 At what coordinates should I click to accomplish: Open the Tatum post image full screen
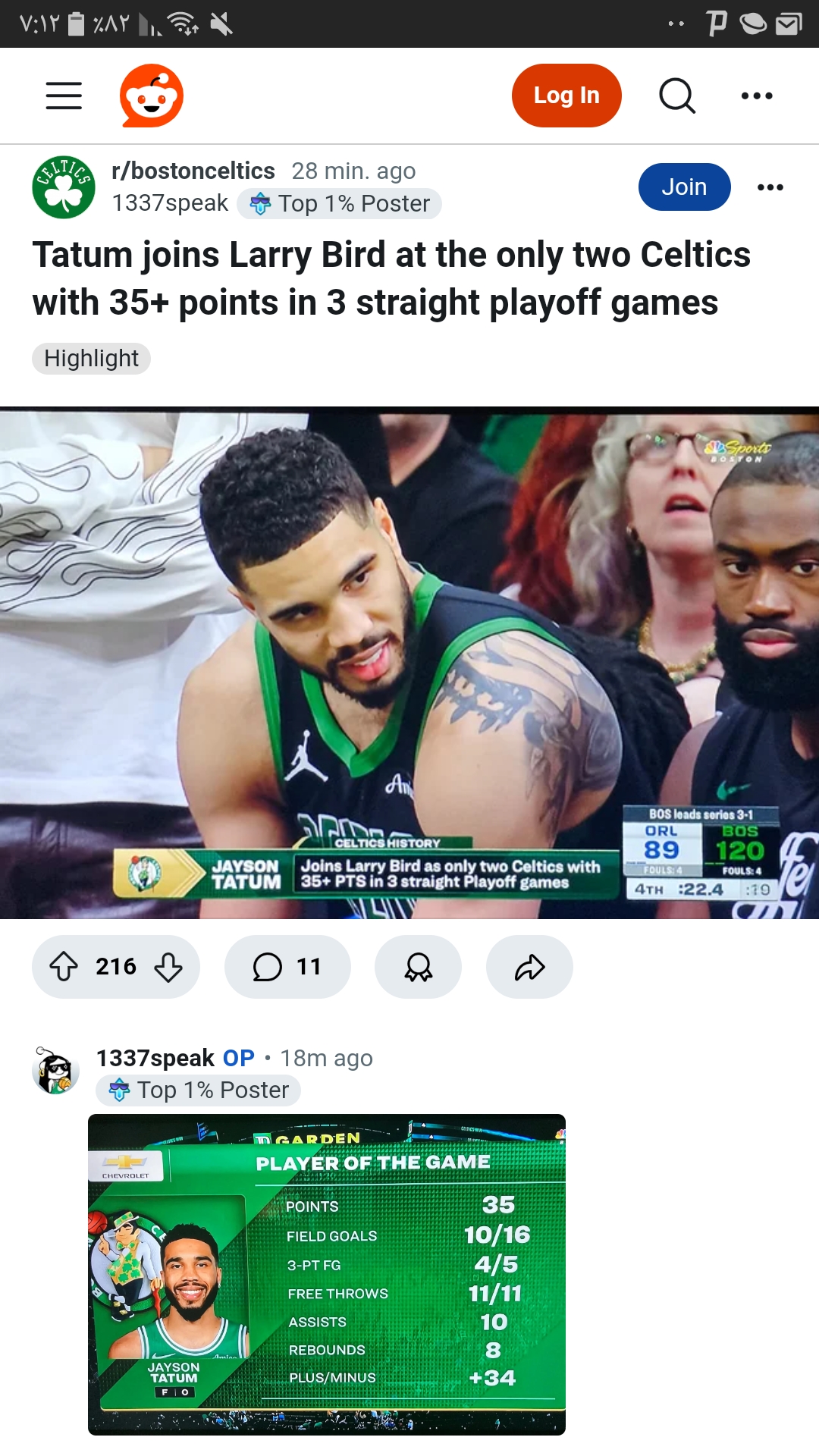(x=409, y=664)
